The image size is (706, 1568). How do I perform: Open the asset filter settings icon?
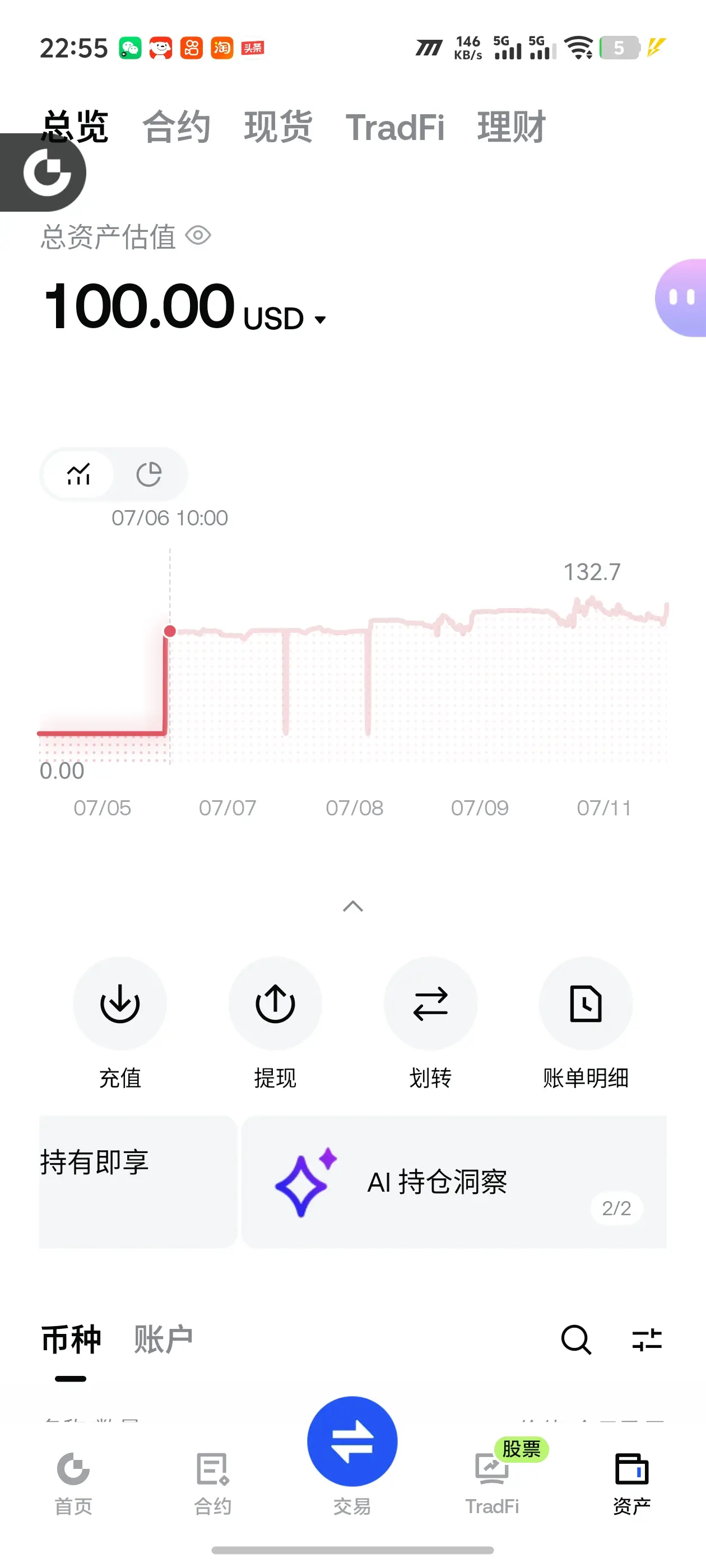point(647,1340)
